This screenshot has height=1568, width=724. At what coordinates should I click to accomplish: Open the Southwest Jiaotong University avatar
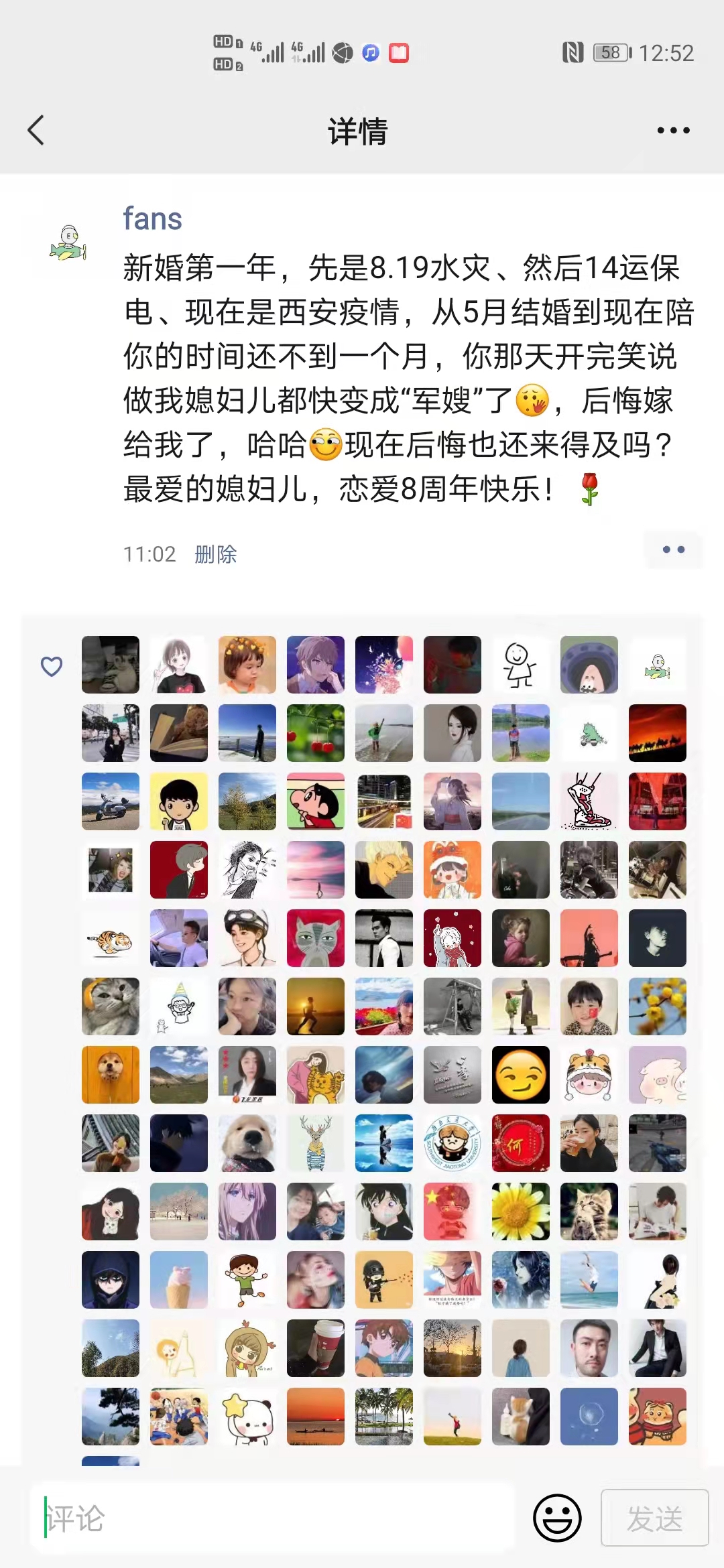pos(452,1143)
